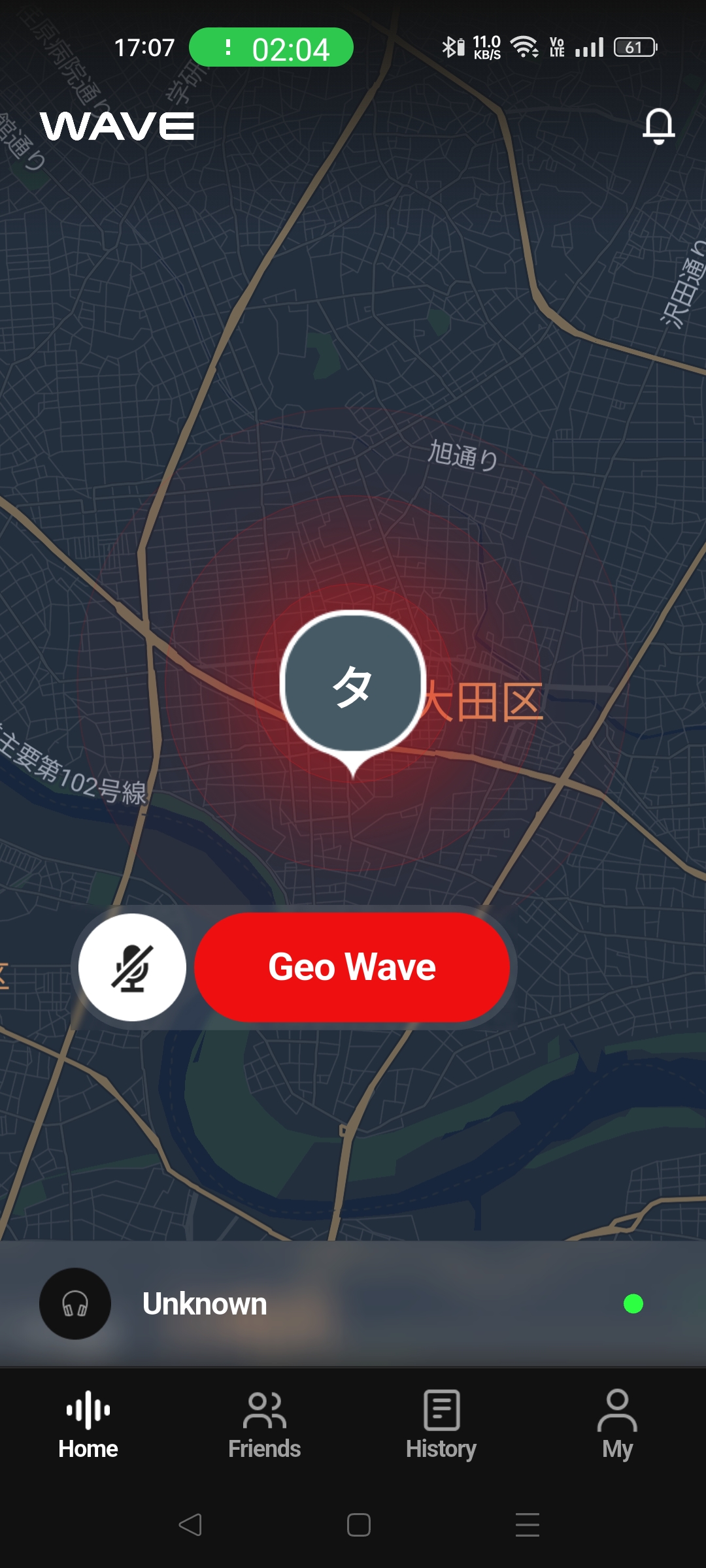706x1568 pixels.
Task: Tap the green 02:04 recording pill
Action: coord(271,48)
